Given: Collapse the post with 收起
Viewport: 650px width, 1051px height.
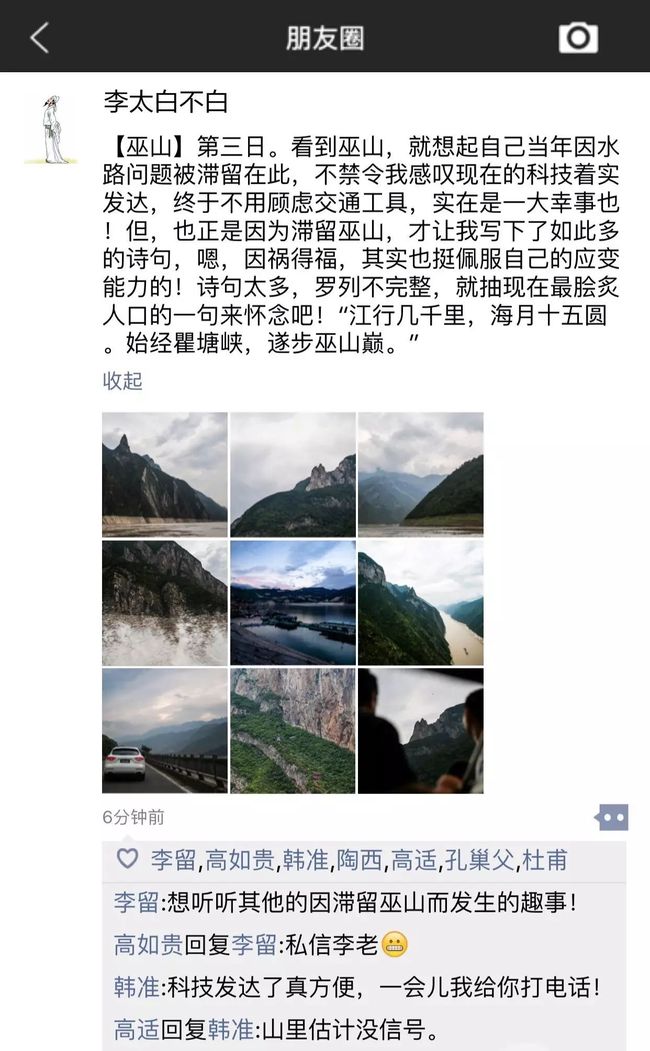Looking at the screenshot, I should pos(123,381).
